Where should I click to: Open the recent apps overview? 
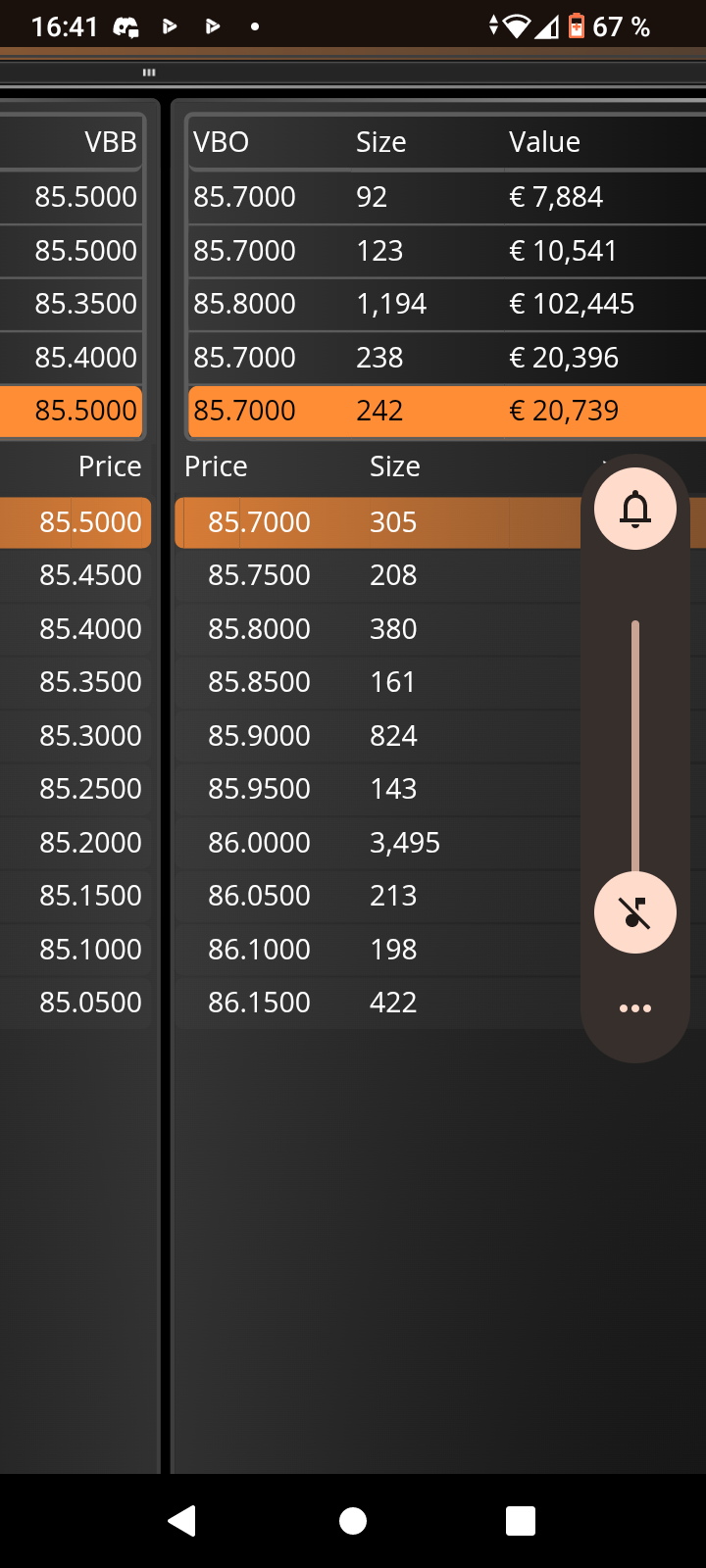(x=521, y=1521)
